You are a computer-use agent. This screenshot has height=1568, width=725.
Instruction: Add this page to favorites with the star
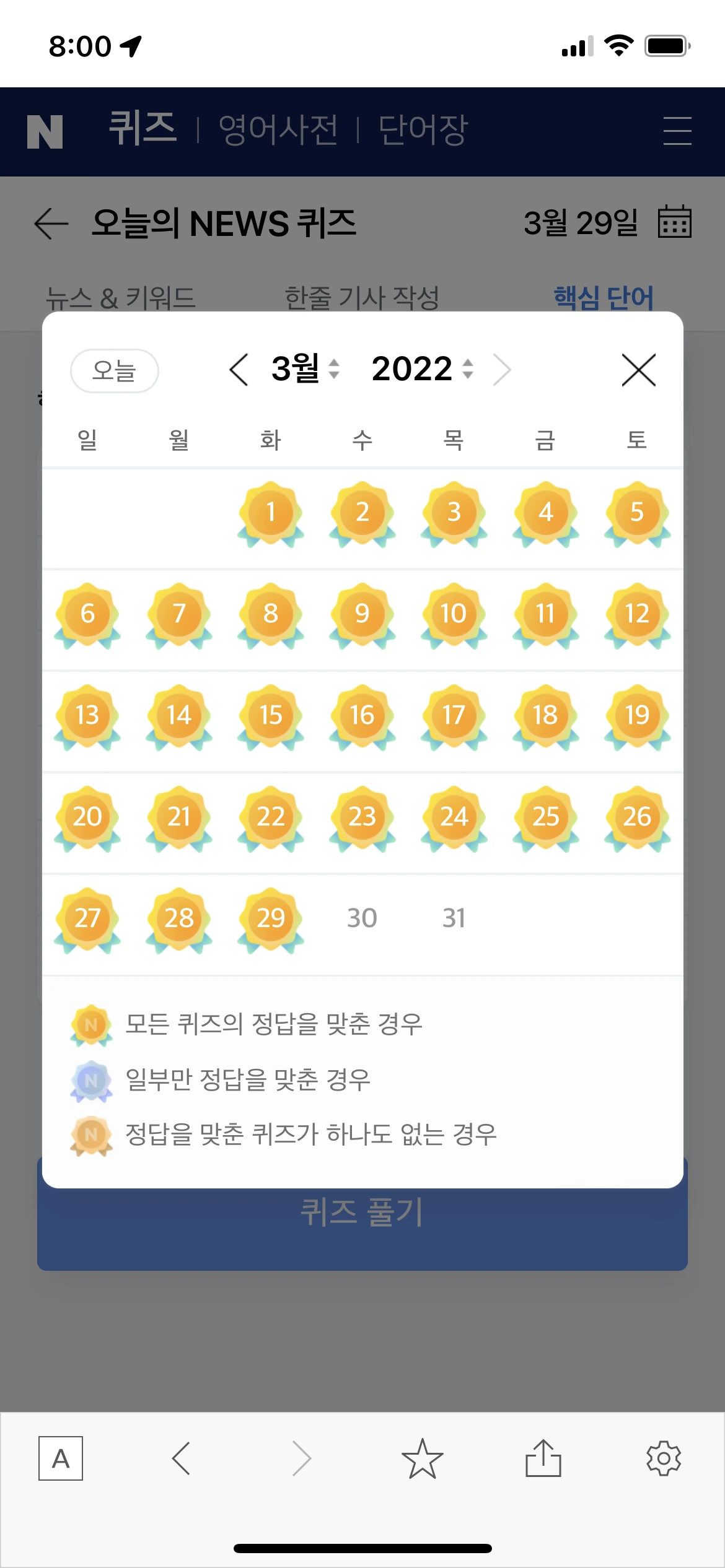422,1458
